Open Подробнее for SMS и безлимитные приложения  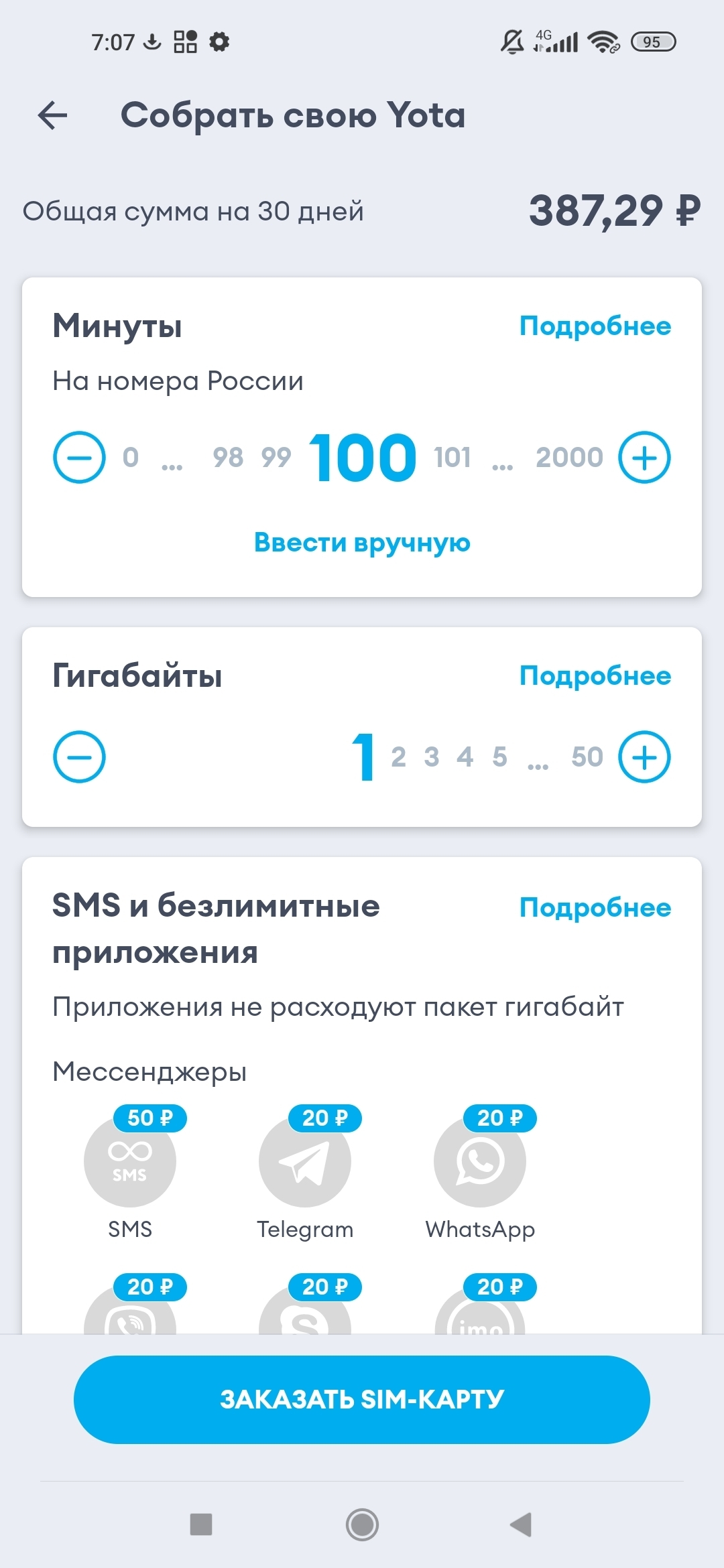(595, 908)
